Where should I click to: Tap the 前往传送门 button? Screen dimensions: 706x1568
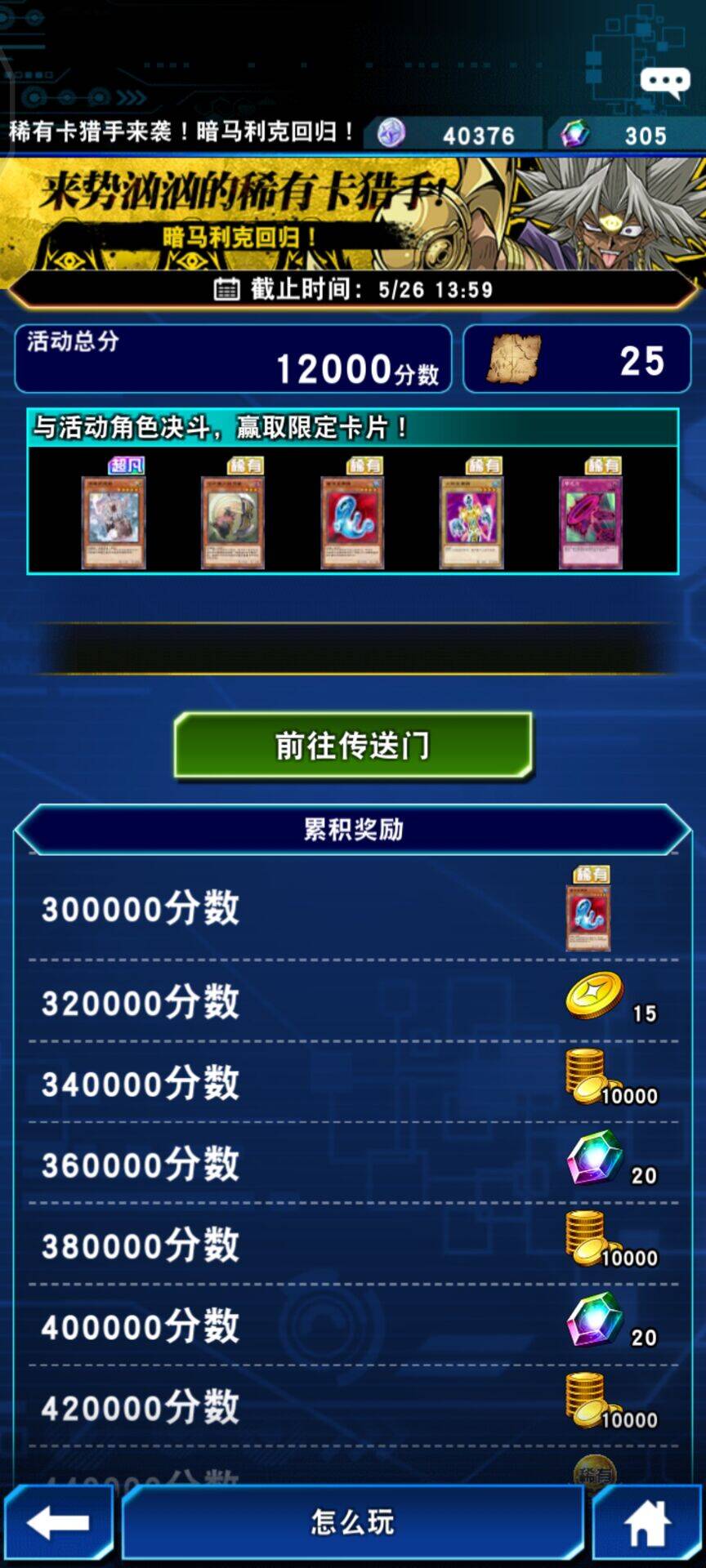(x=353, y=745)
